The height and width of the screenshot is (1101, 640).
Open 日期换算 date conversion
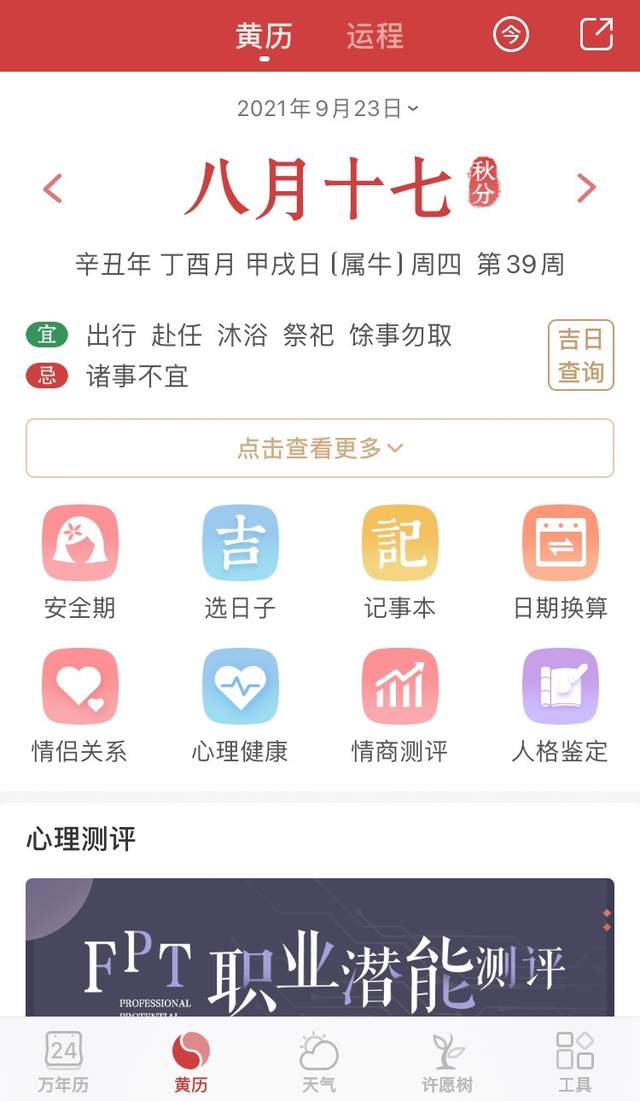click(x=560, y=561)
